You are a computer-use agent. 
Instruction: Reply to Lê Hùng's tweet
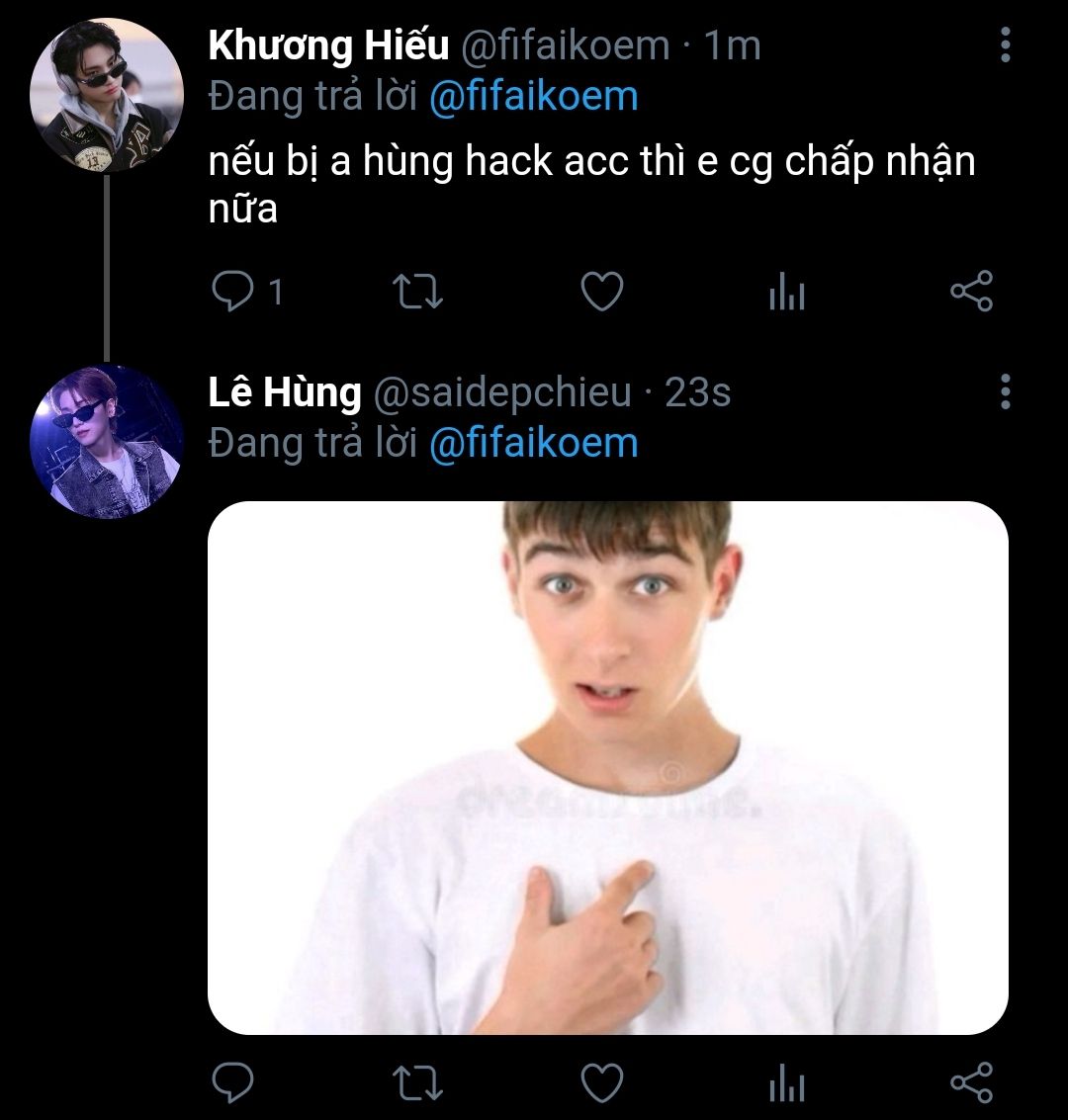233,1083
